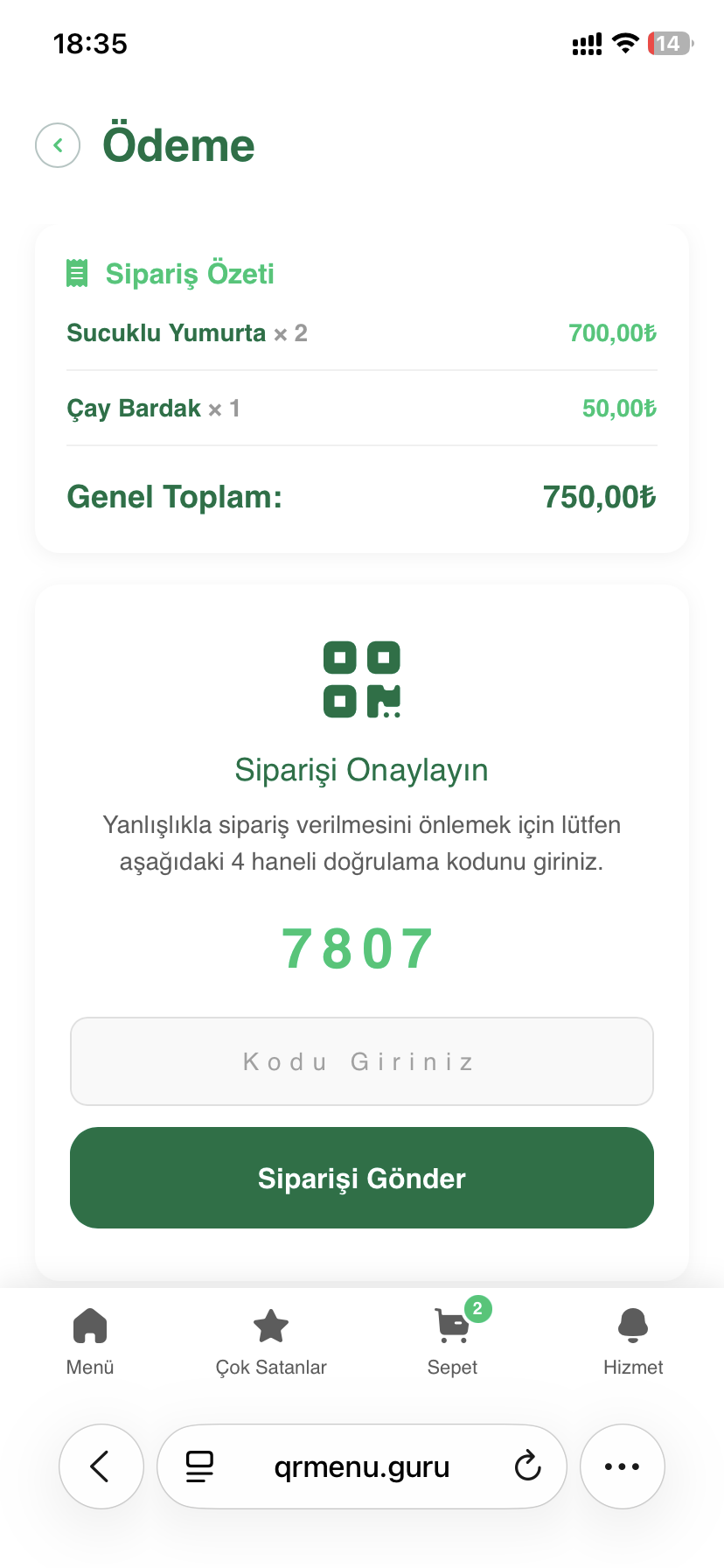Go back from the Ödeme page
724x1568 pixels.
[58, 145]
